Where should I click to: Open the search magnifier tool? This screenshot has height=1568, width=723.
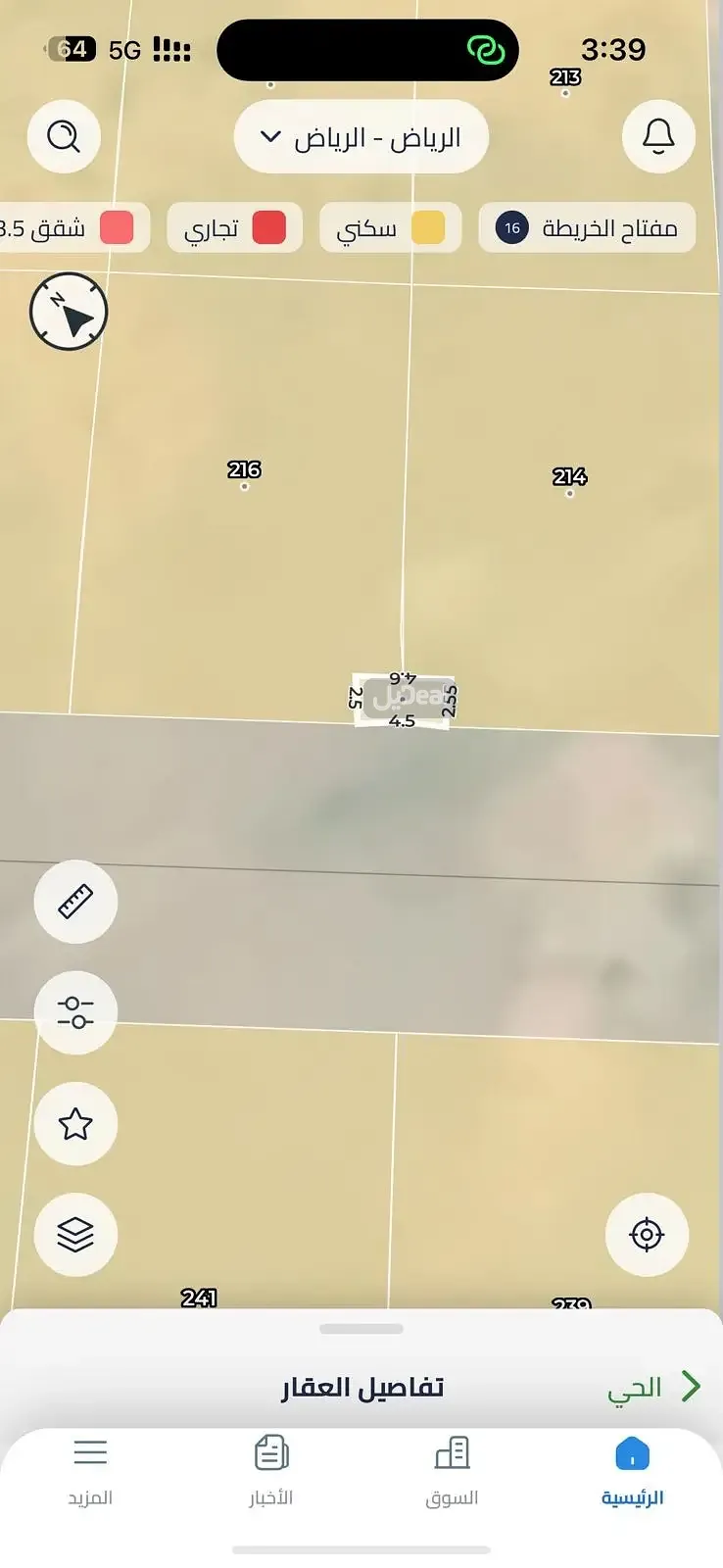tap(64, 136)
